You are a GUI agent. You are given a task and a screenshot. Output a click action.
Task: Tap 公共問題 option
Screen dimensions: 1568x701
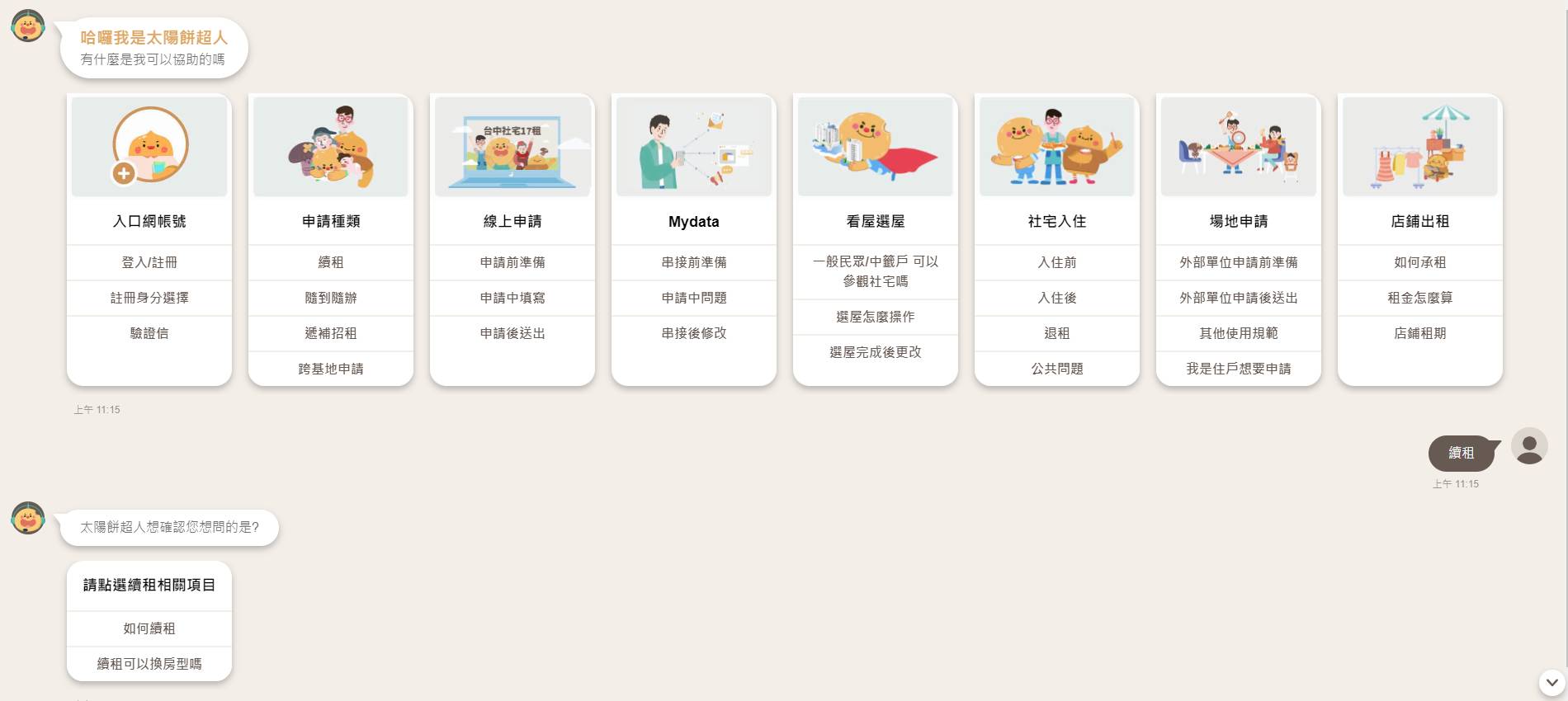click(x=1057, y=369)
